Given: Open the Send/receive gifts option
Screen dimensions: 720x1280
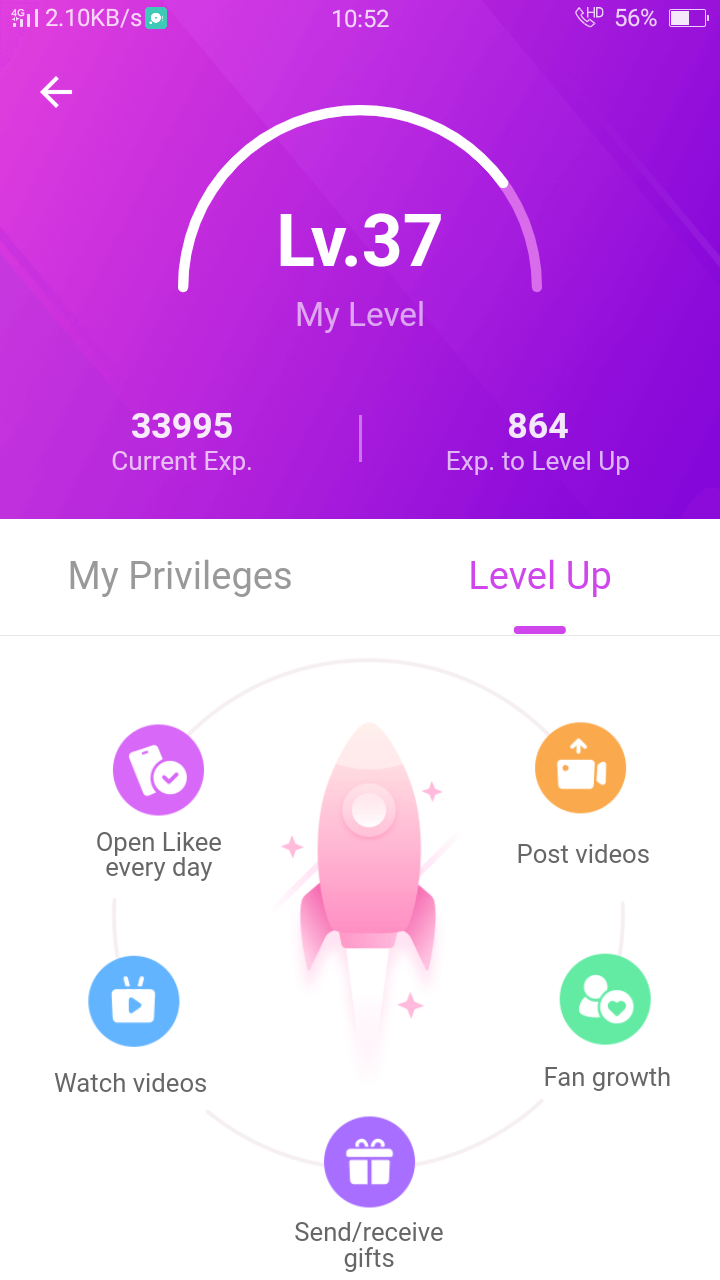Looking at the screenshot, I should tap(369, 1162).
